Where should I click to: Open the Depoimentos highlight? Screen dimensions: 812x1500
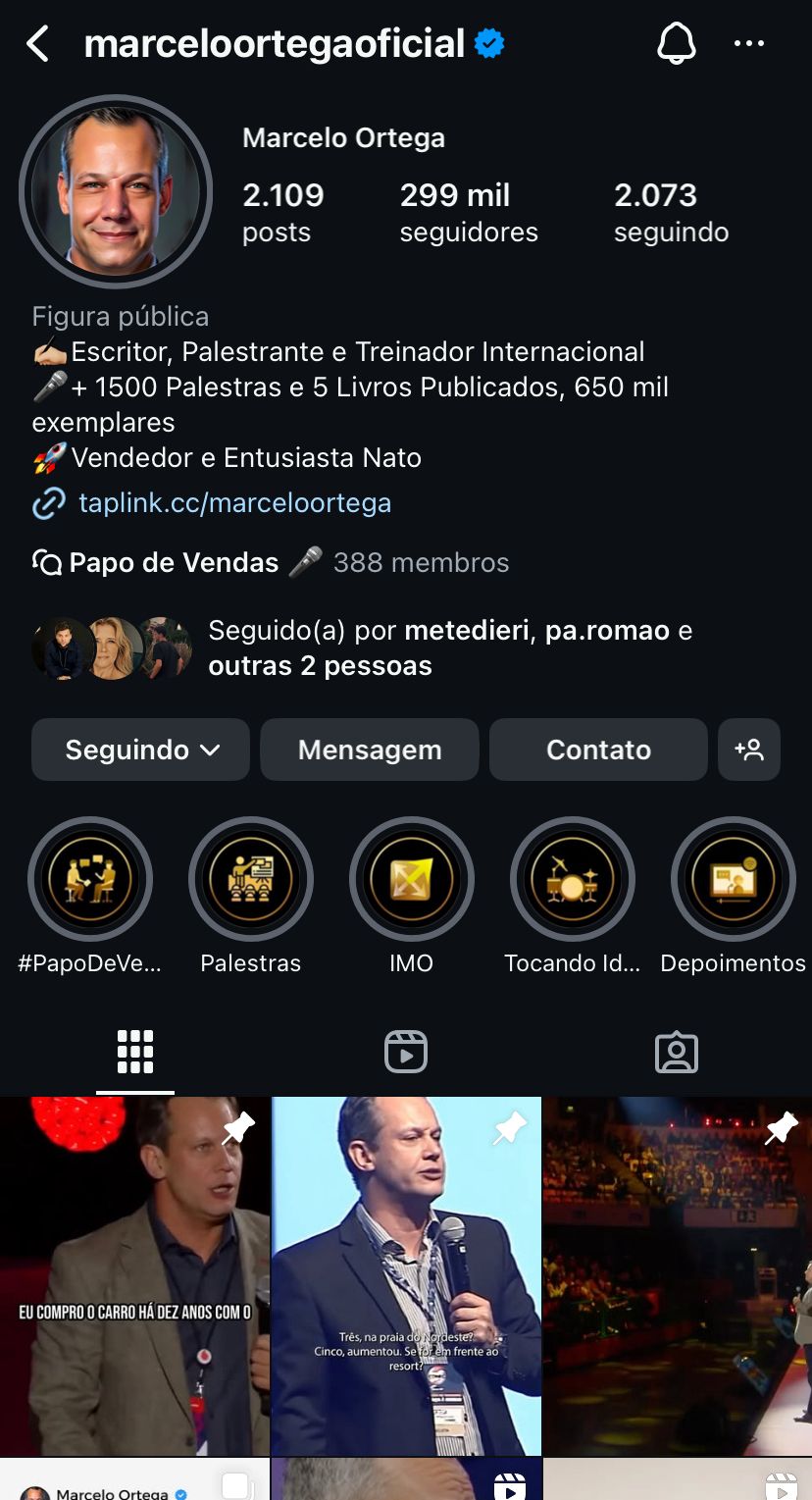733,879
